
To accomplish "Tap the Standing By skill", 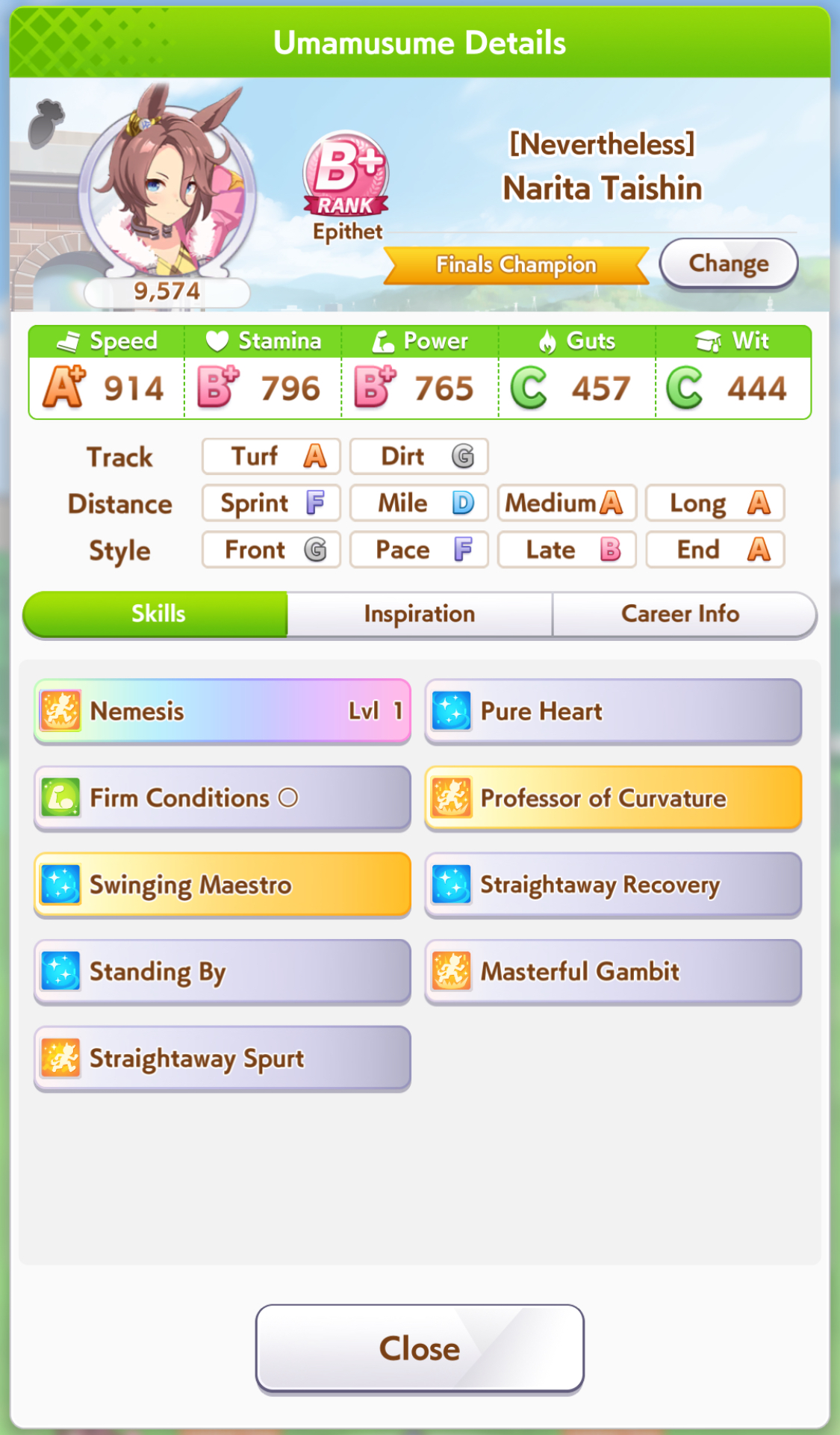I will pos(223,972).
